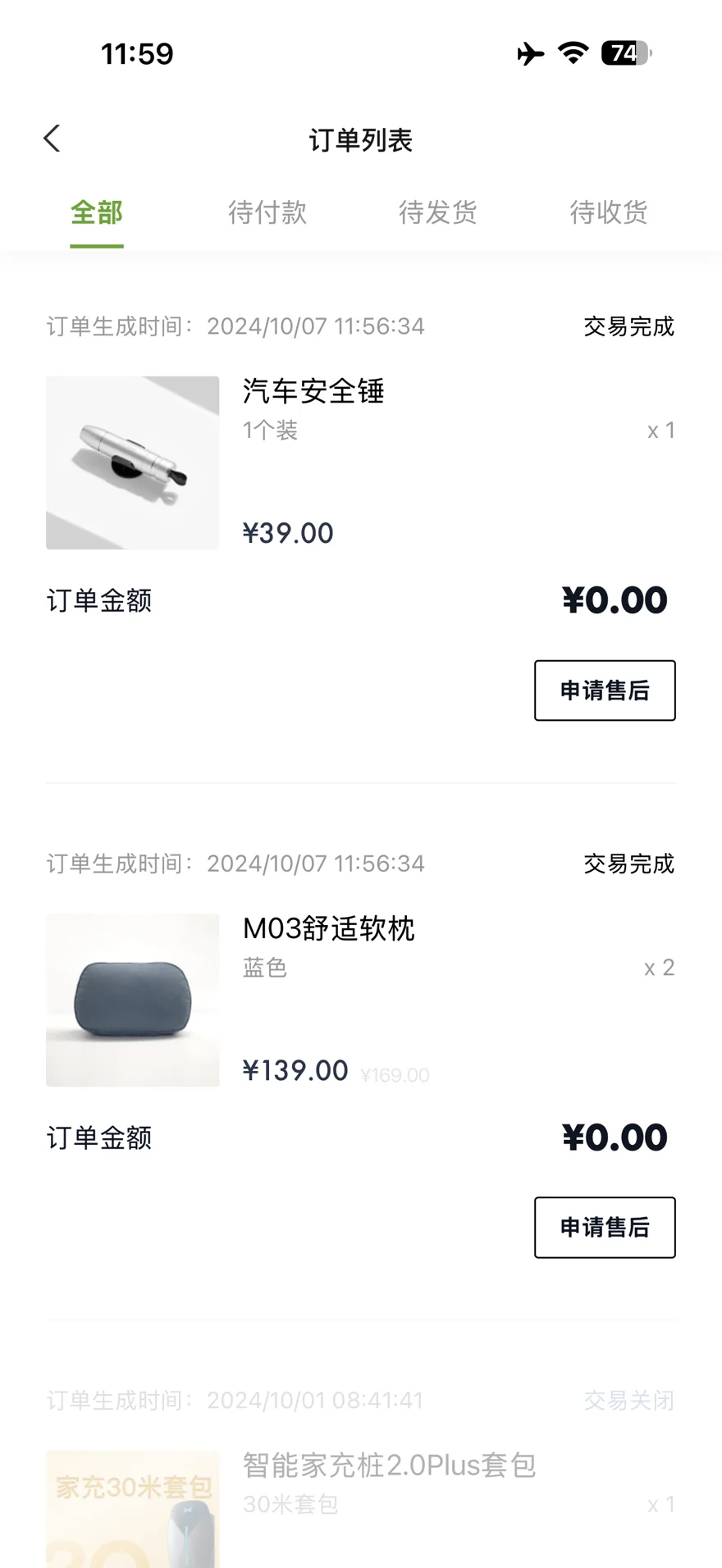Tap 申请售后 for 汽车安全锤 order
Viewport: 722px width, 1568px height.
click(x=605, y=691)
